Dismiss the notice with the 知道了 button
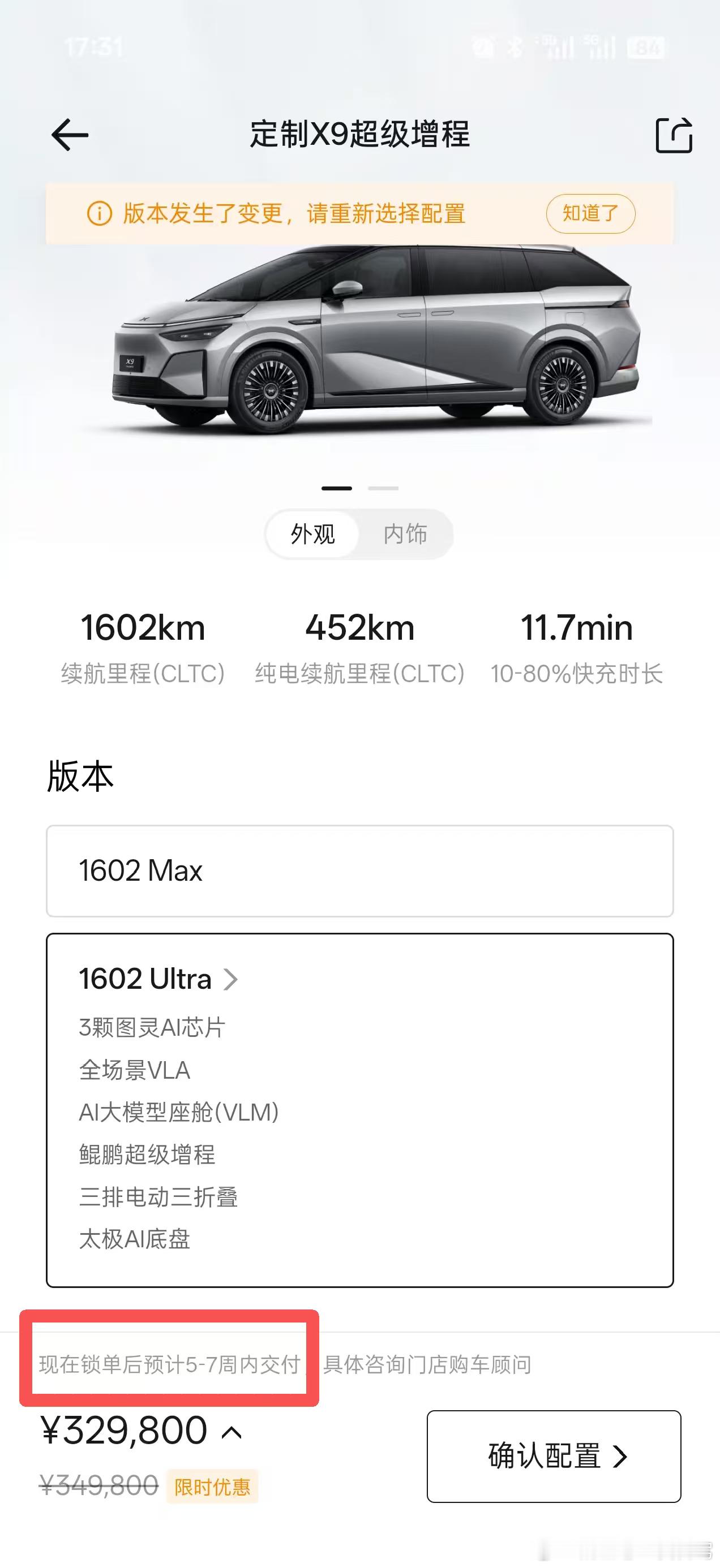720x1568 pixels. point(590,214)
